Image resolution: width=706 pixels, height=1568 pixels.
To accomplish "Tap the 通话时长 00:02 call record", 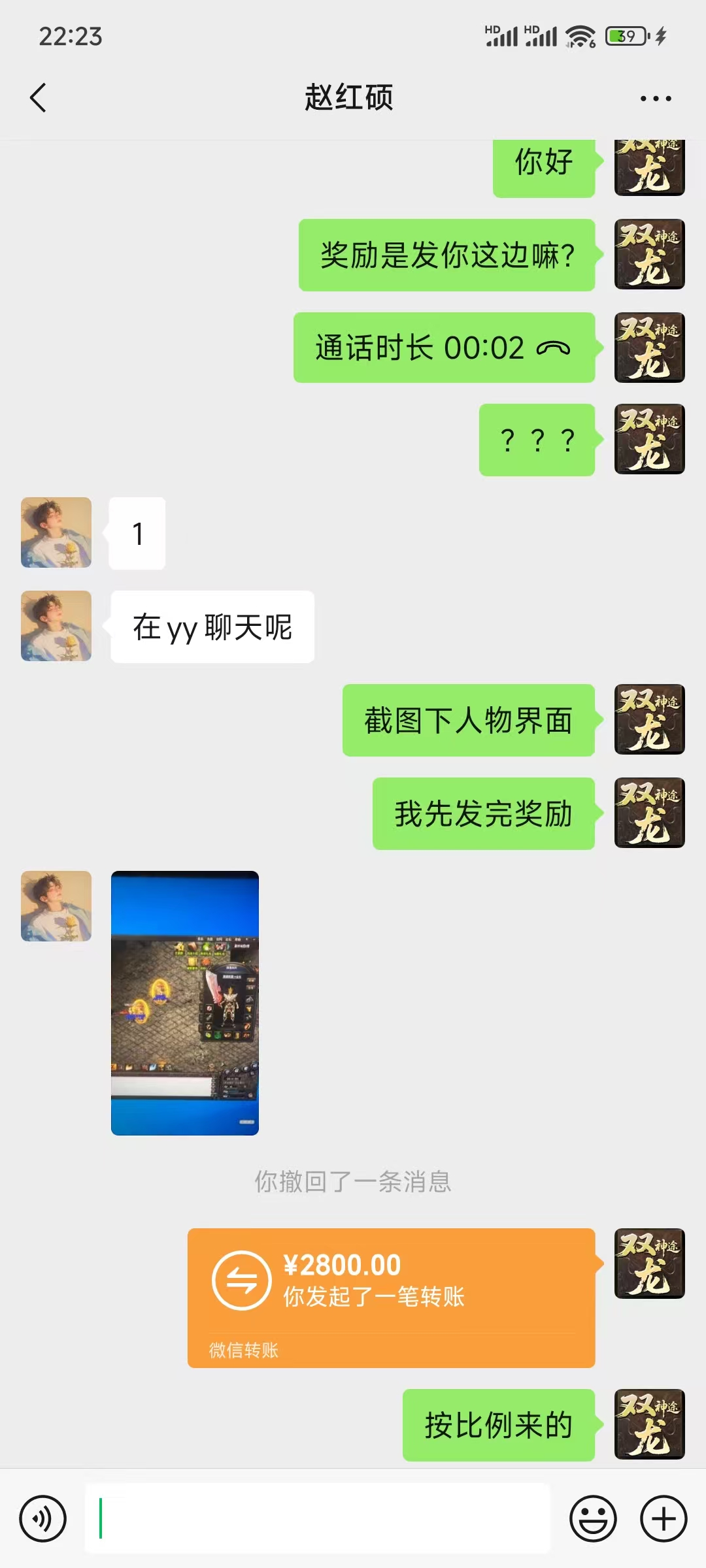I will tap(444, 348).
